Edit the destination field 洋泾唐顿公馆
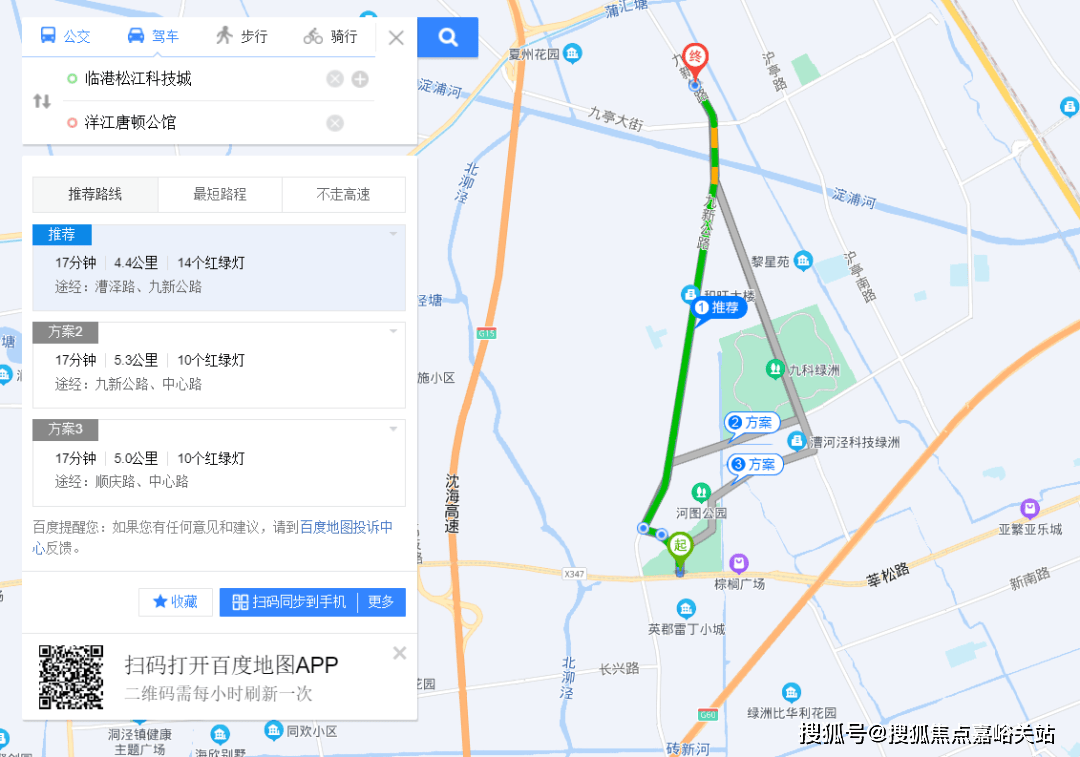 pos(190,123)
